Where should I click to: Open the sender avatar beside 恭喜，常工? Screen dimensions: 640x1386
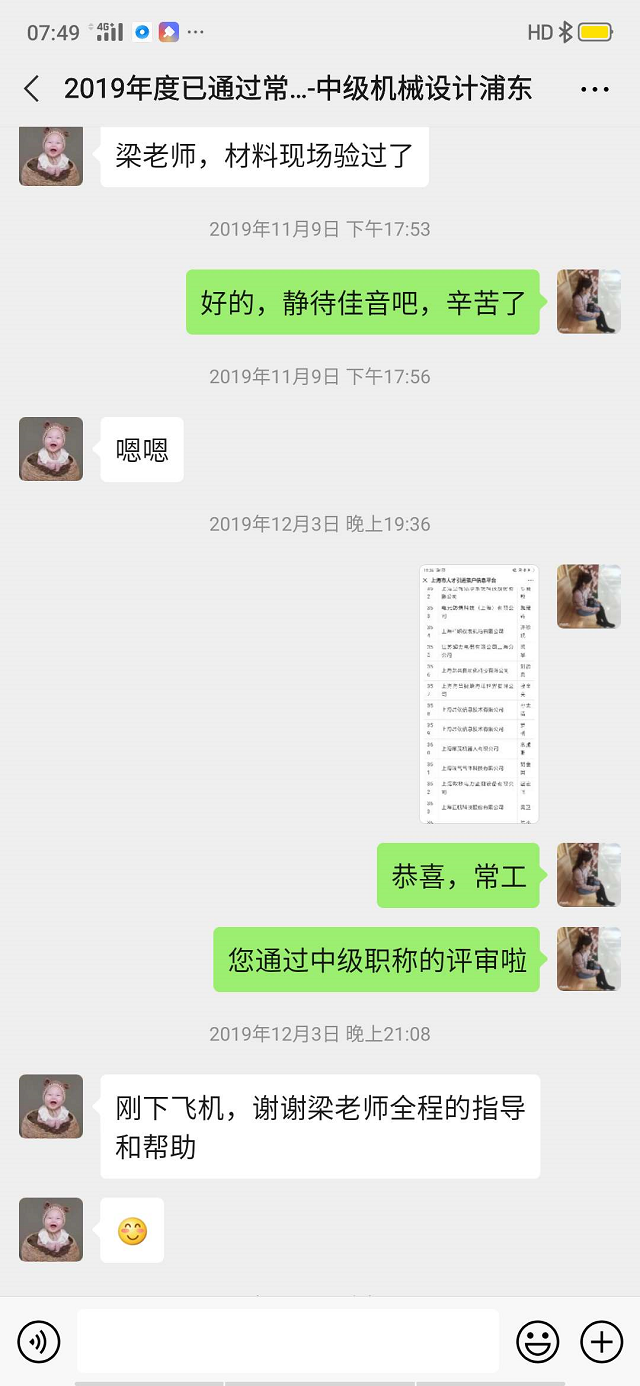[x=588, y=875]
